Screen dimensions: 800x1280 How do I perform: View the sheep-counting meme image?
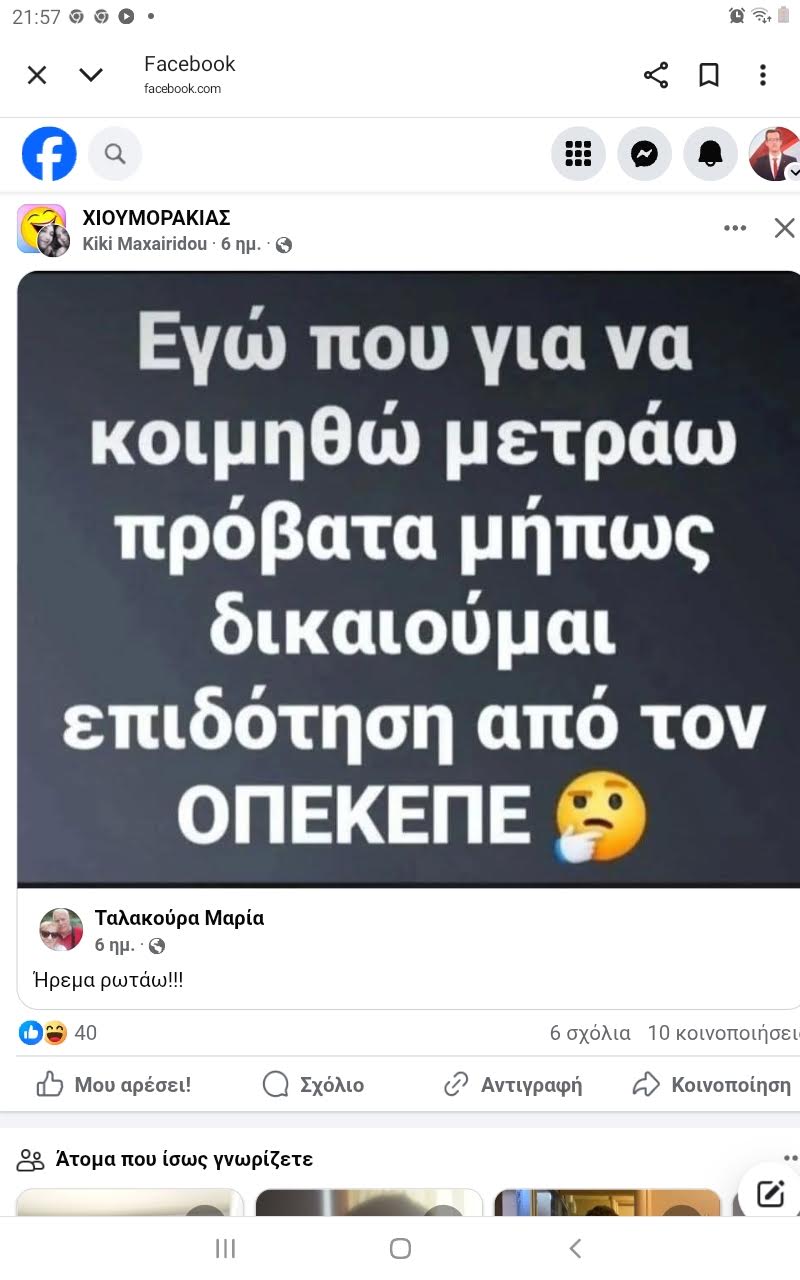point(410,578)
